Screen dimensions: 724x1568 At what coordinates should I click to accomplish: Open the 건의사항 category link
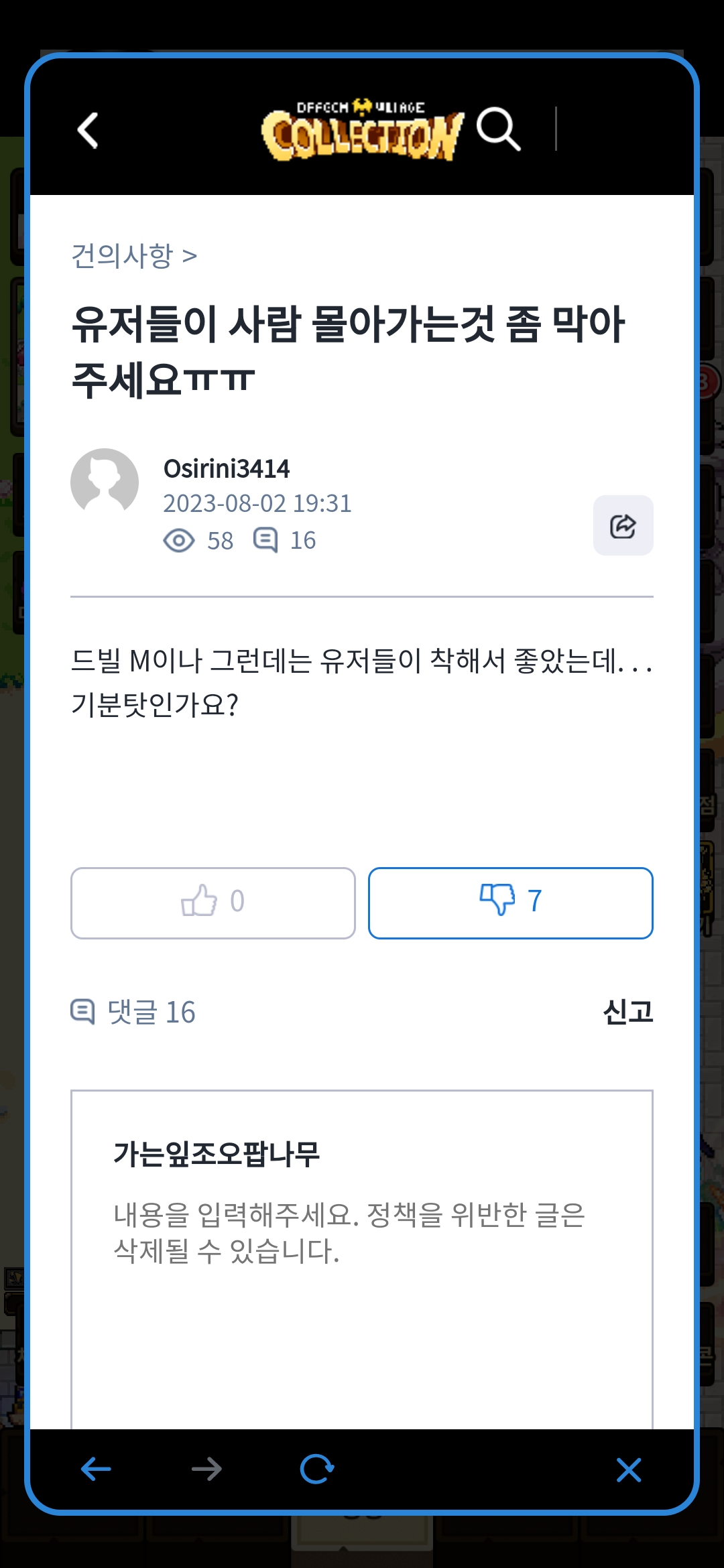[x=133, y=255]
